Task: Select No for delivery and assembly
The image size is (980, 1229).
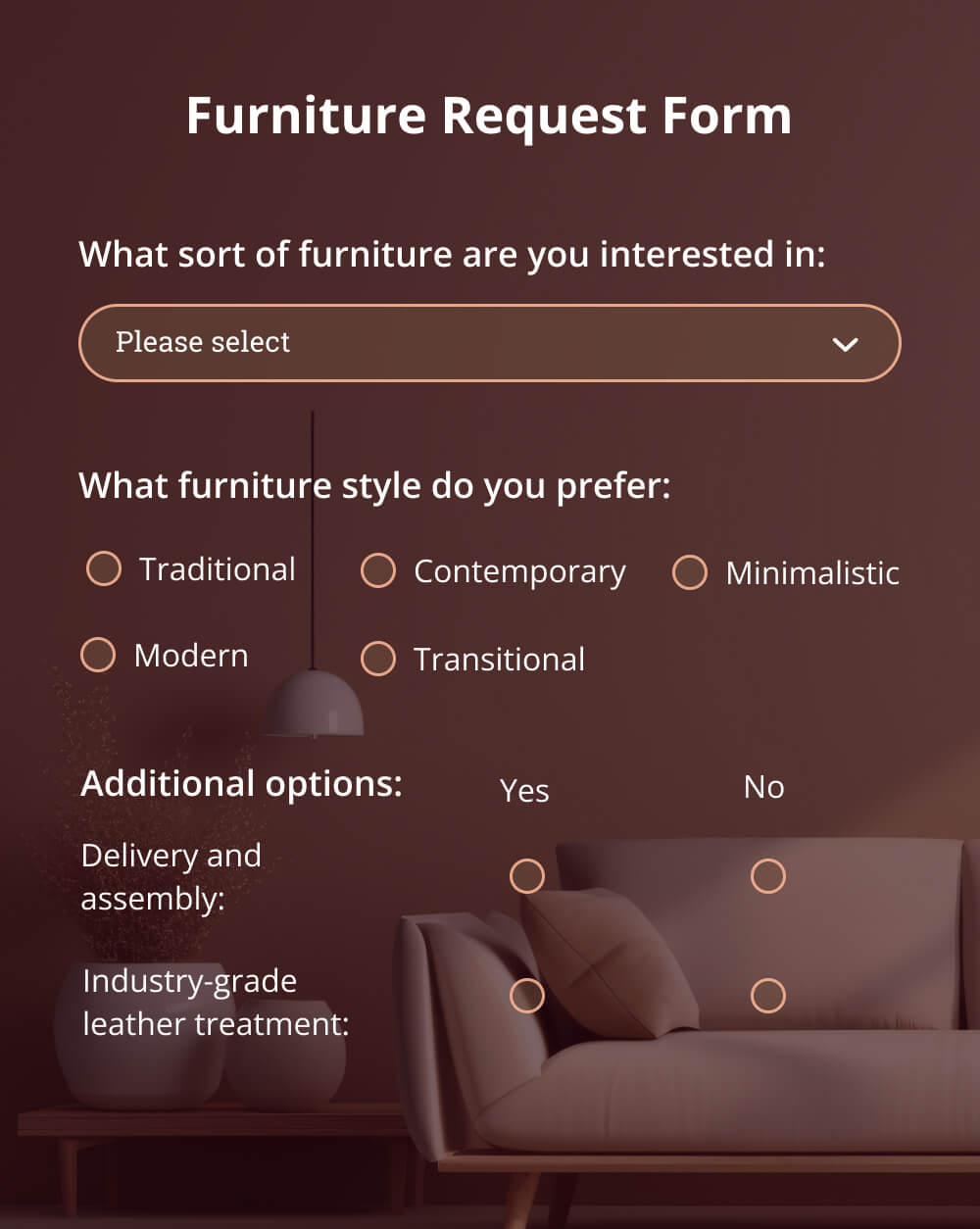Action: (768, 875)
